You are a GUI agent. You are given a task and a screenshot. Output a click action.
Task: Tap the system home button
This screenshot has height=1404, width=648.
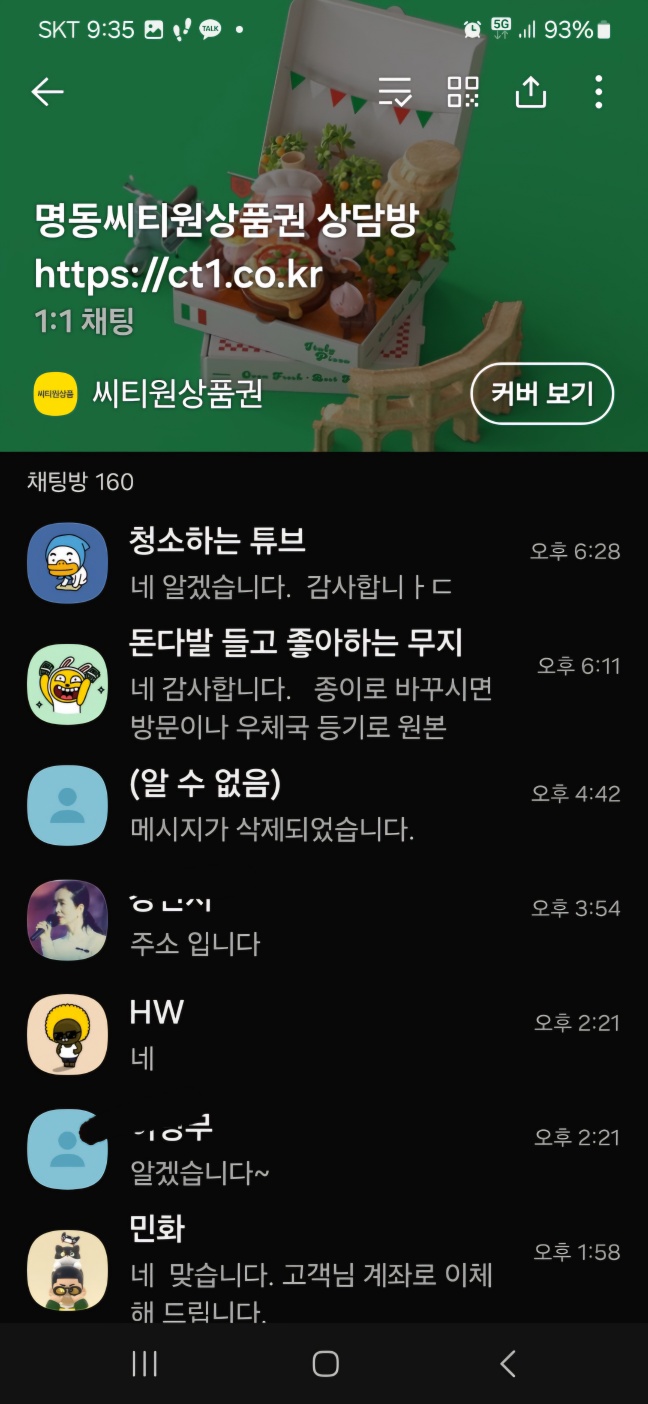coord(325,1363)
